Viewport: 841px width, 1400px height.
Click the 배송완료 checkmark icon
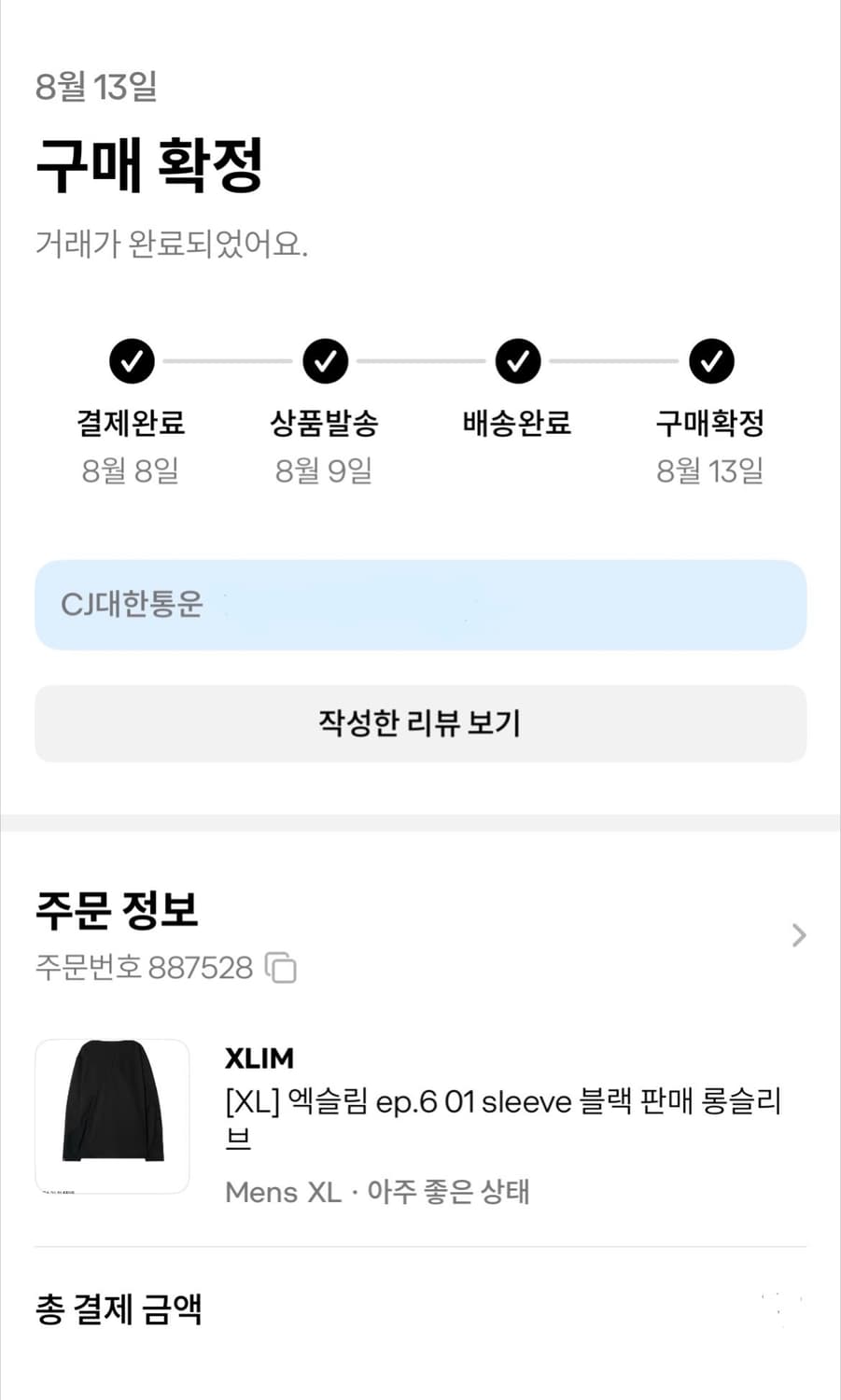coord(518,361)
